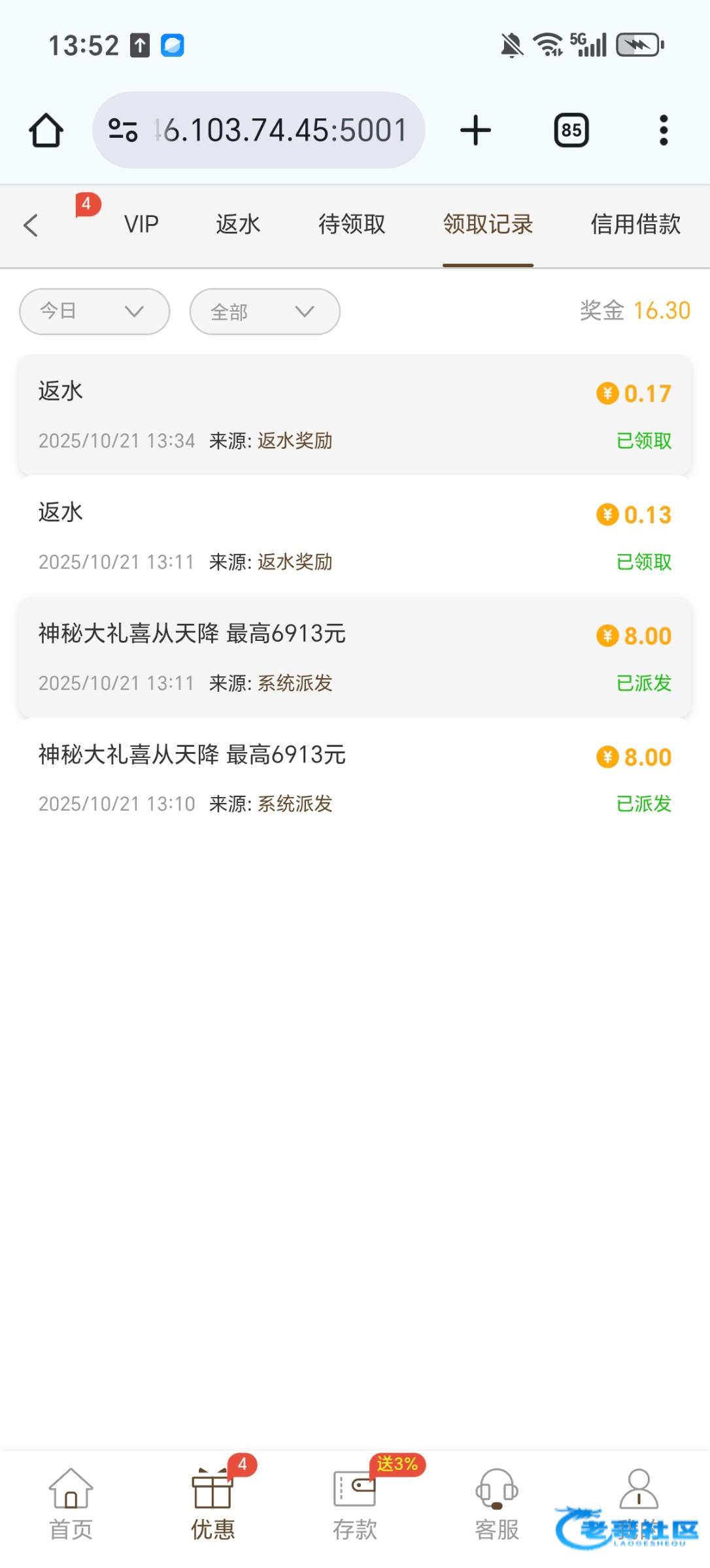Image resolution: width=710 pixels, height=1568 pixels.
Task: Open the browser overflow menu
Action: pyautogui.click(x=664, y=130)
